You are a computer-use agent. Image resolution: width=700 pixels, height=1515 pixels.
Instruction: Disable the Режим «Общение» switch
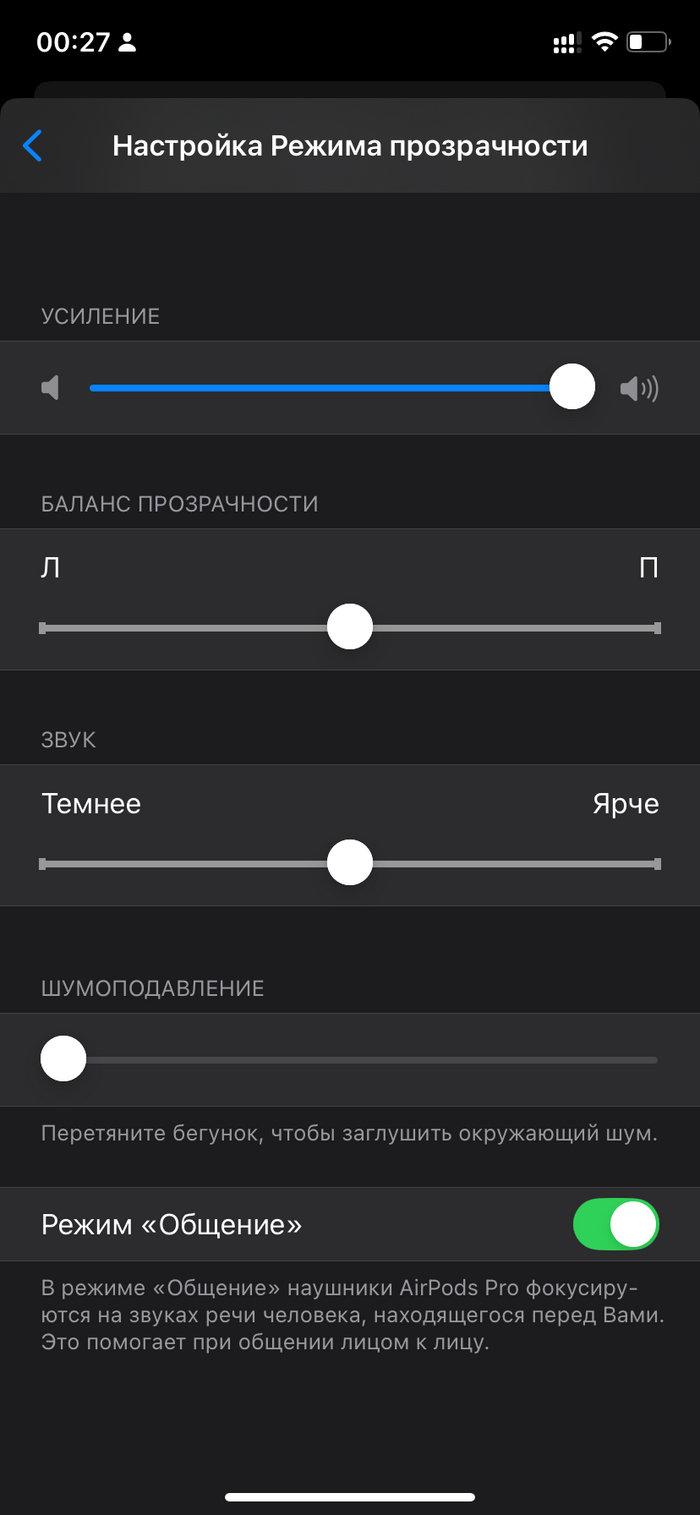[615, 1224]
